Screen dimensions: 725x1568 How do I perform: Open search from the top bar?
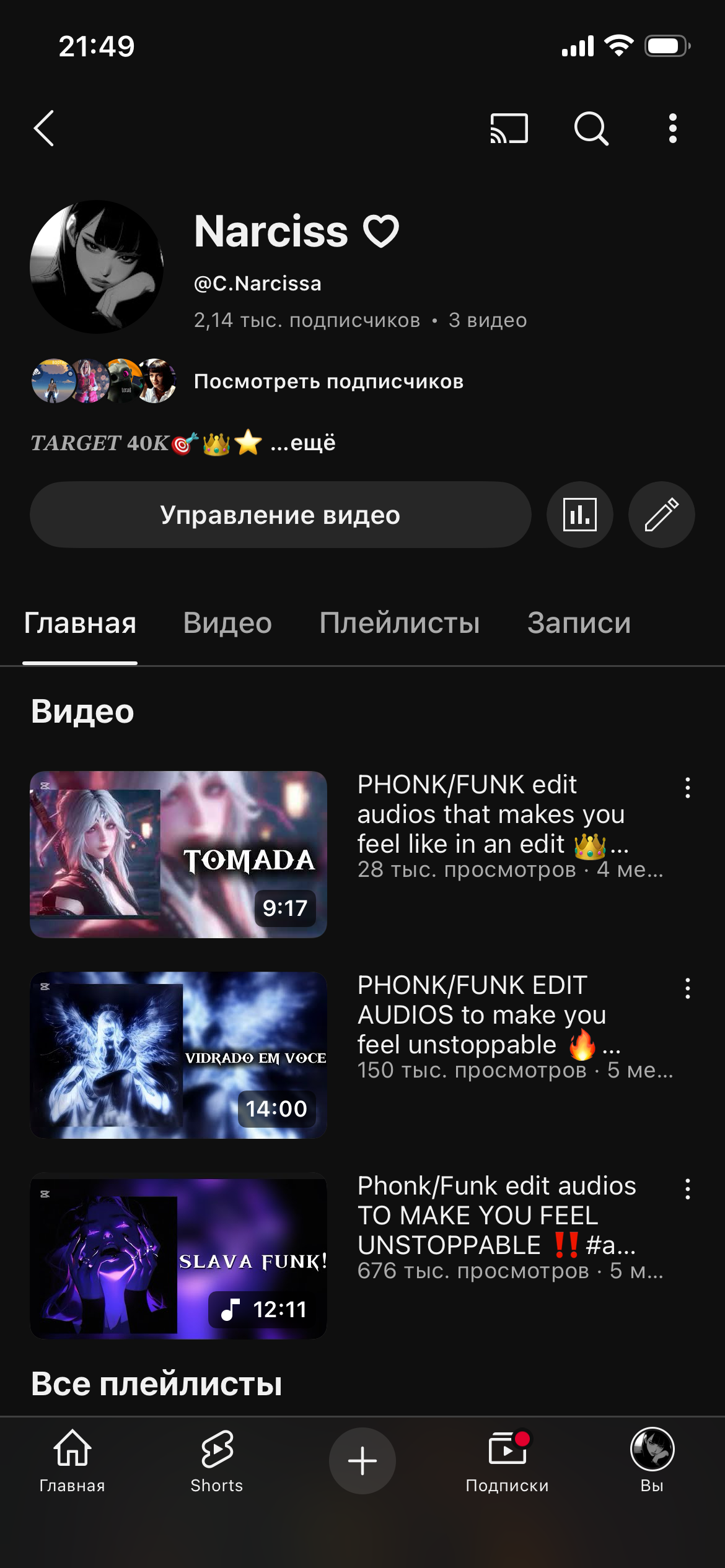[591, 128]
